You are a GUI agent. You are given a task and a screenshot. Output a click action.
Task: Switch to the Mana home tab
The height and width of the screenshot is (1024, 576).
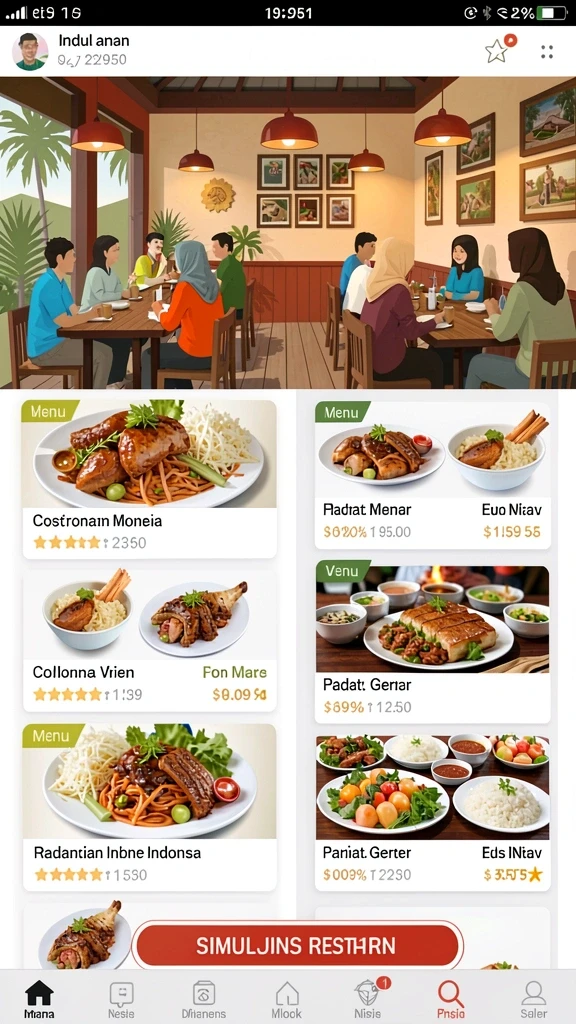click(39, 1000)
